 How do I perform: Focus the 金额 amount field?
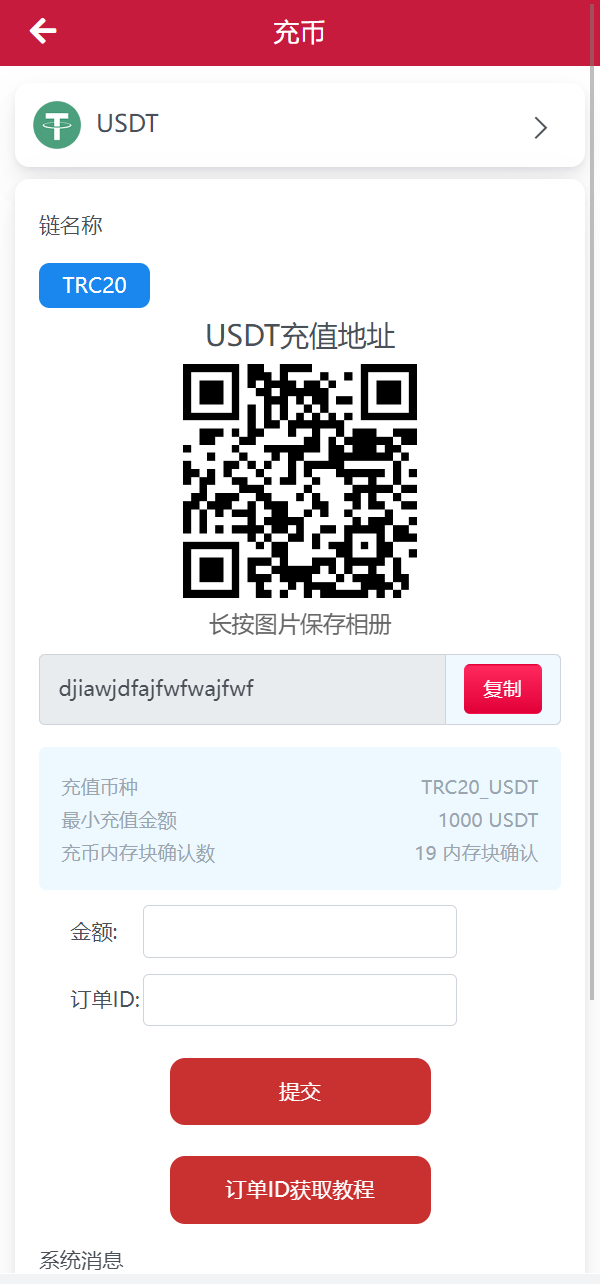pyautogui.click(x=299, y=932)
